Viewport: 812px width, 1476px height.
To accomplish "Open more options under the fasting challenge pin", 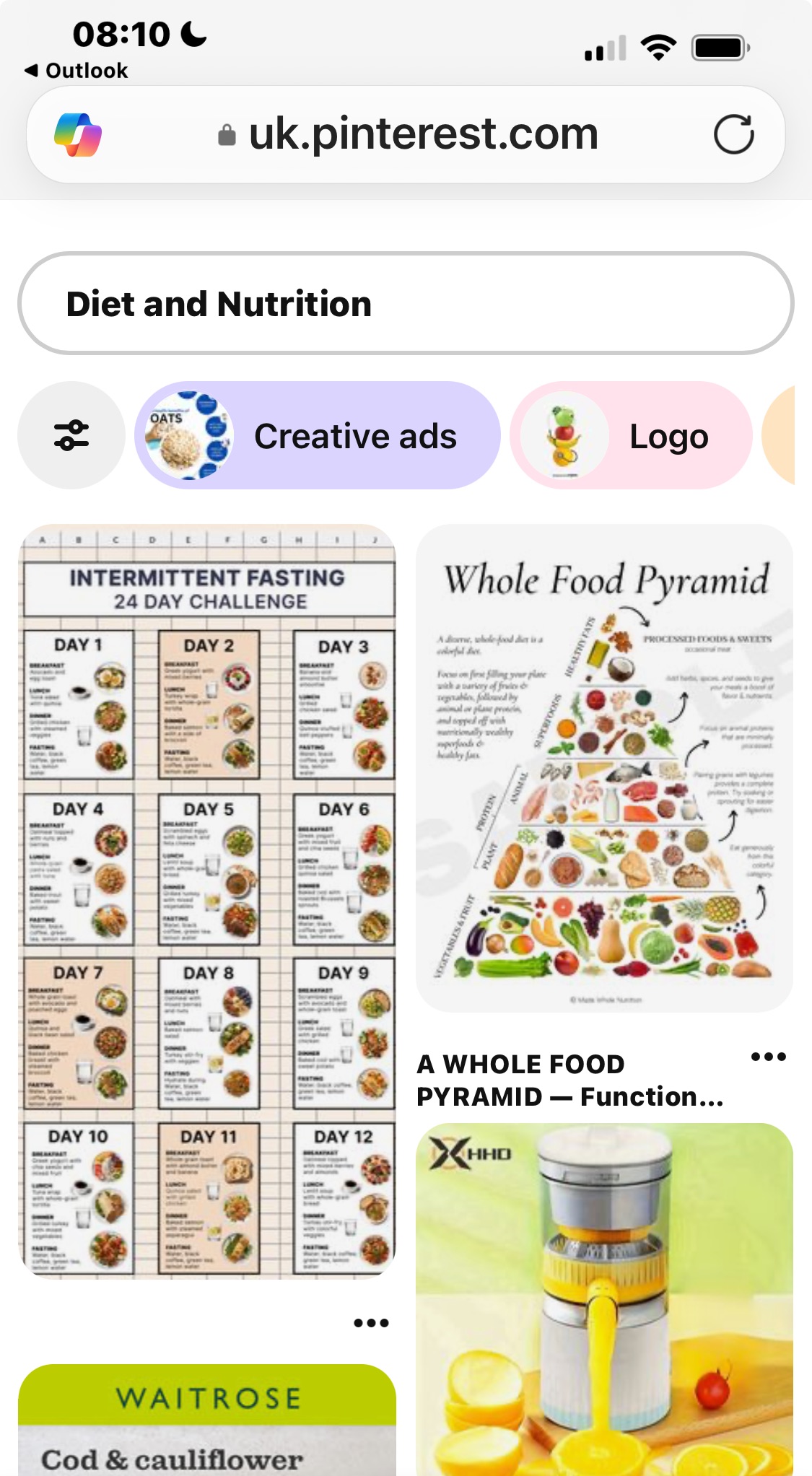I will tap(371, 1322).
